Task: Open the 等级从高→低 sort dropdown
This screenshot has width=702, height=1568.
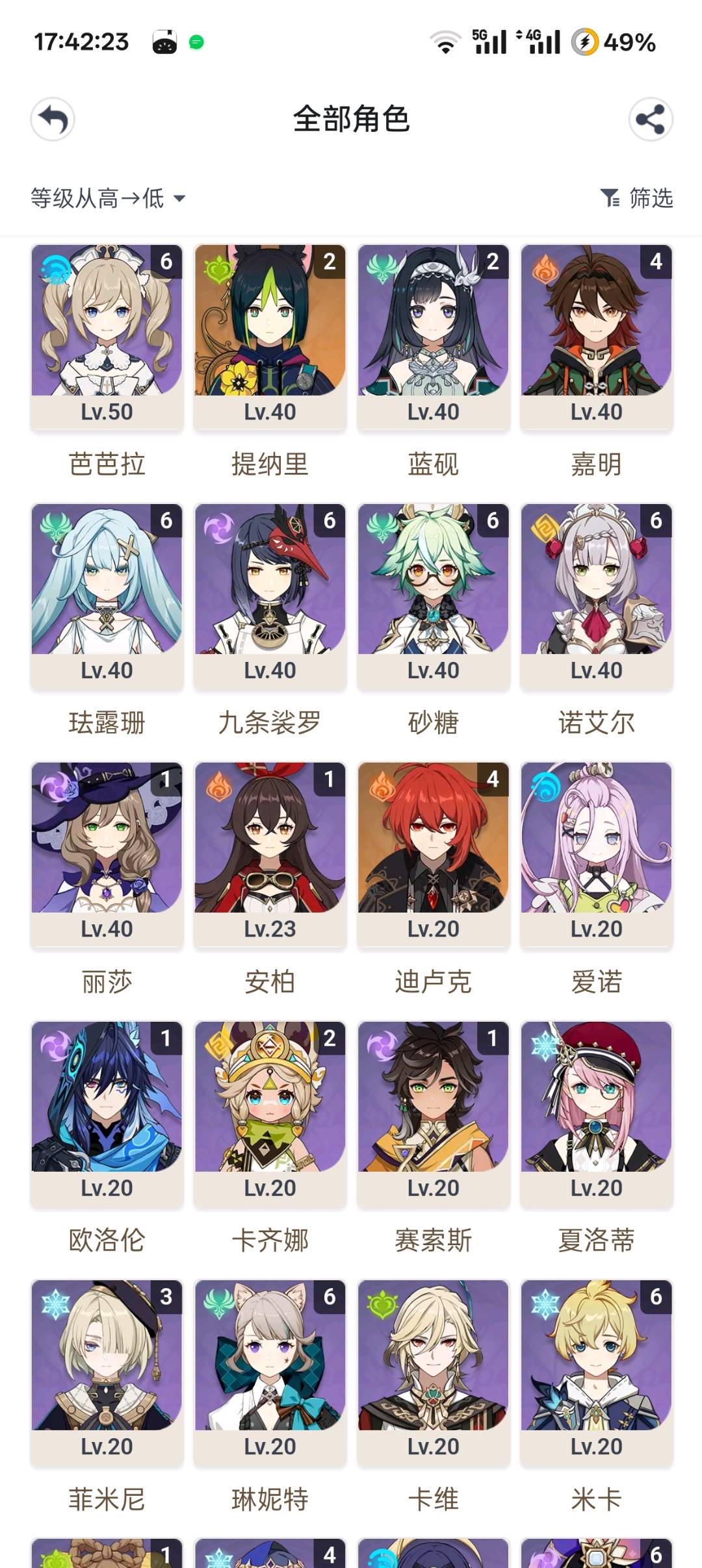Action: [x=108, y=198]
